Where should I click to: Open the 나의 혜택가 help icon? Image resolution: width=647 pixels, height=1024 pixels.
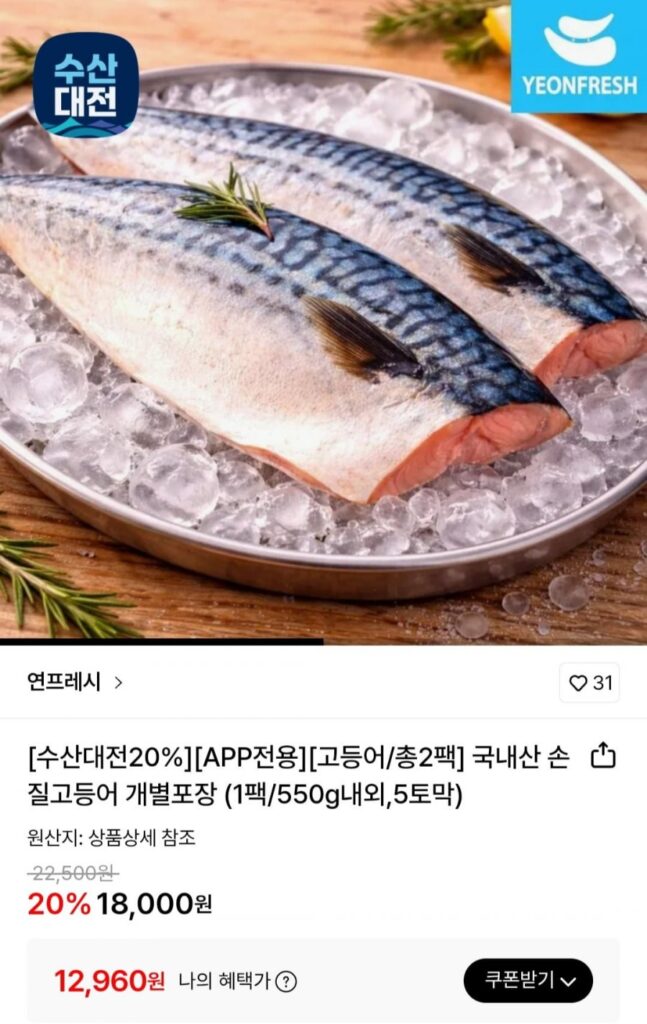pos(286,982)
